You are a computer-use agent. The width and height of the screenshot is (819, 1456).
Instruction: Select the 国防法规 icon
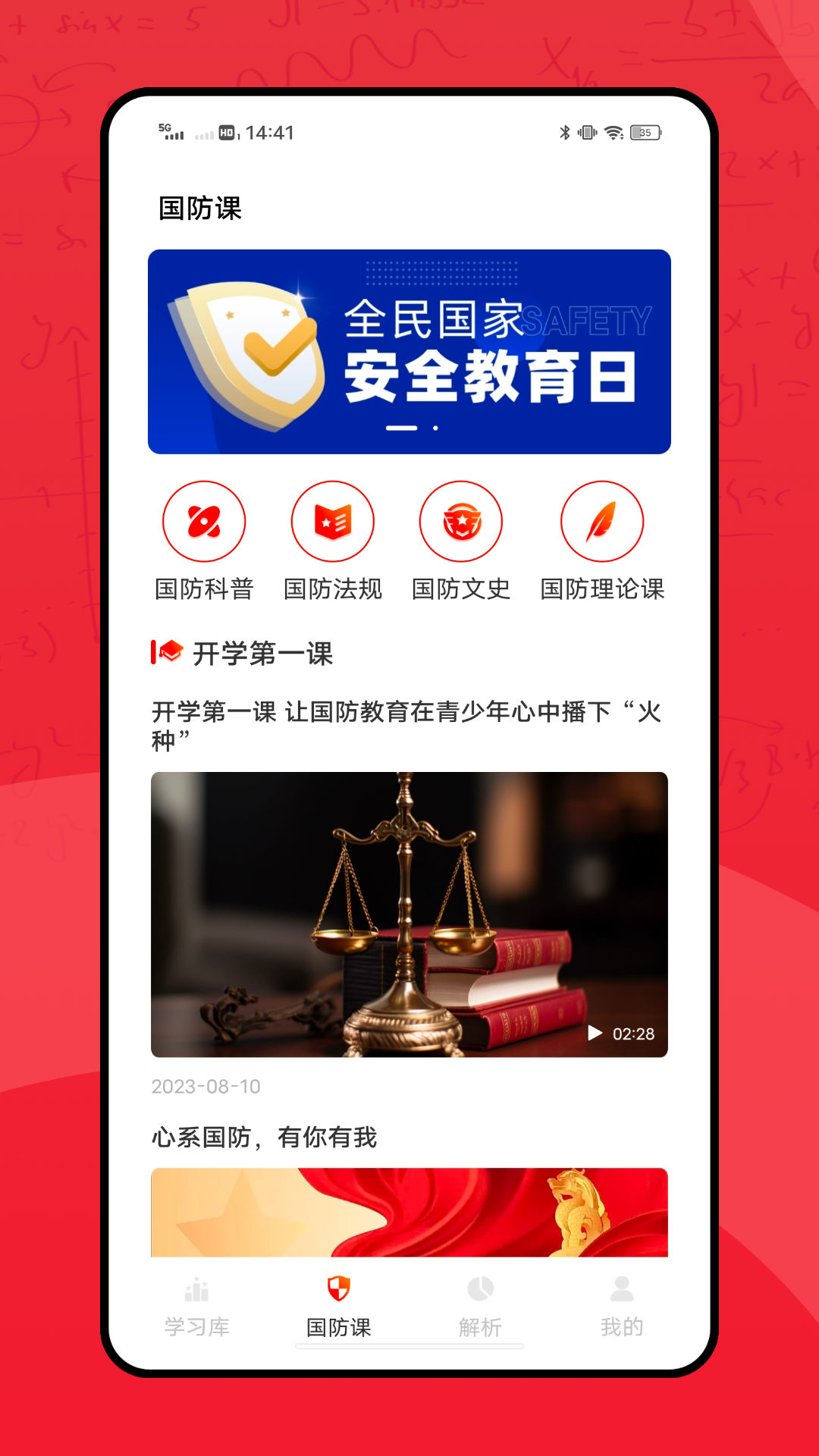(334, 522)
